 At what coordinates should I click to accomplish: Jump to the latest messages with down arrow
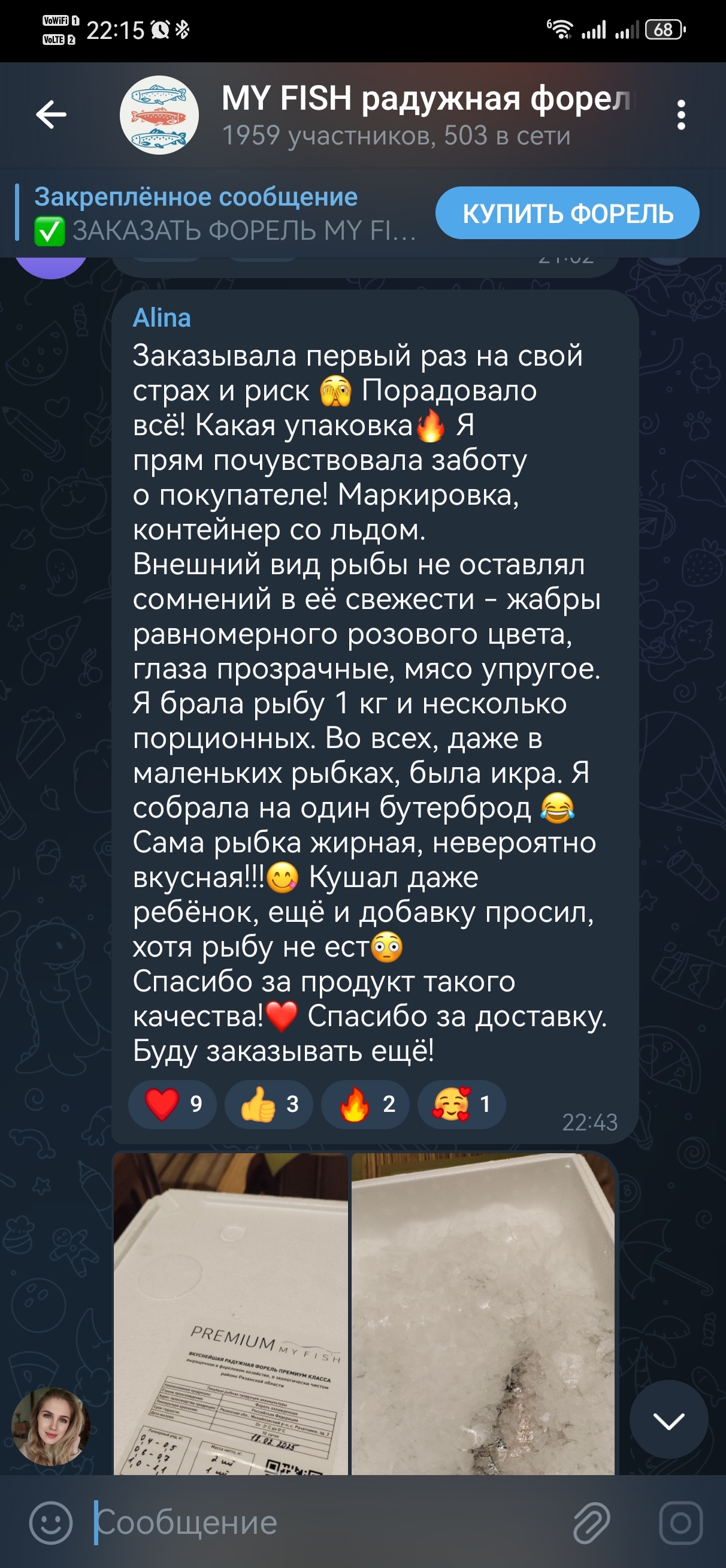669,1419
